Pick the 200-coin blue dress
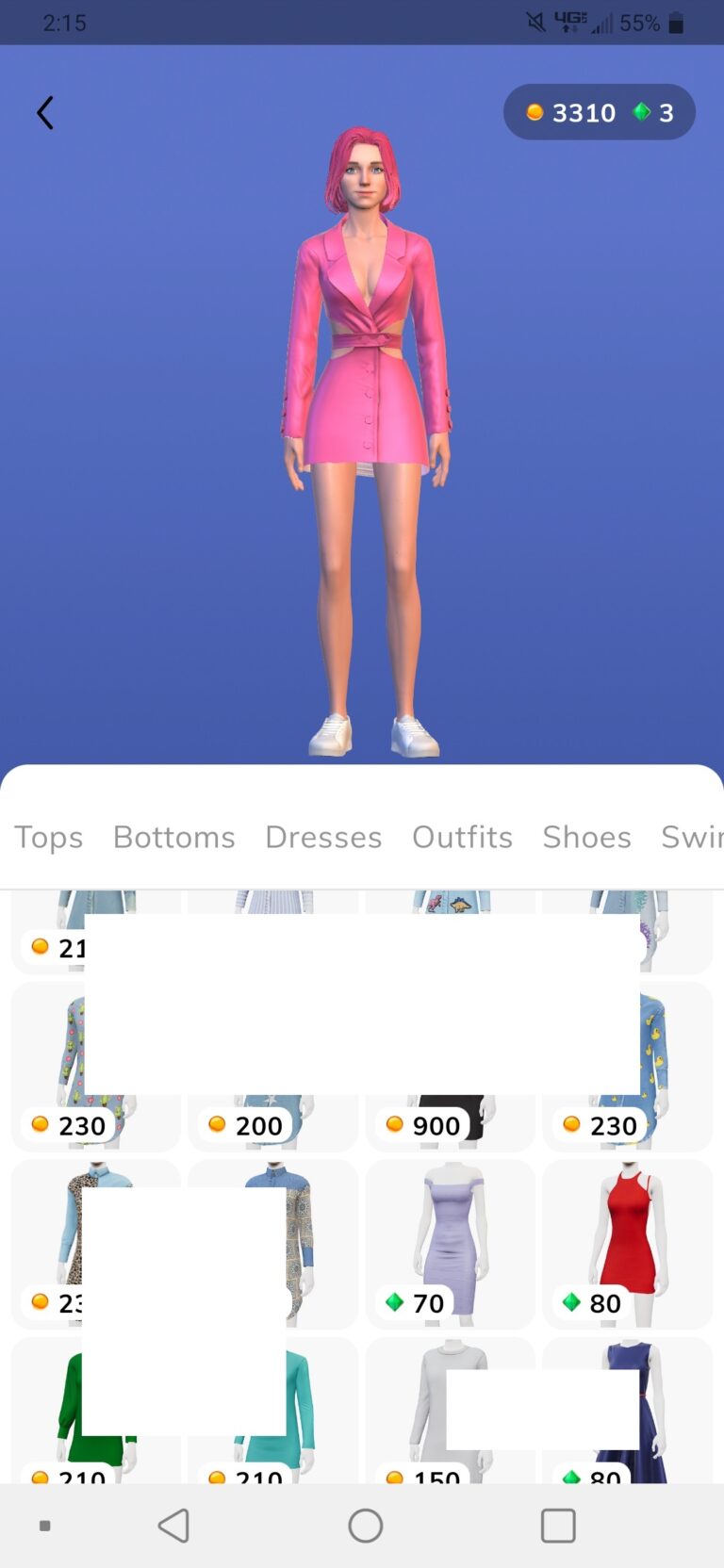Screen dimensions: 724x1568 click(x=272, y=1121)
